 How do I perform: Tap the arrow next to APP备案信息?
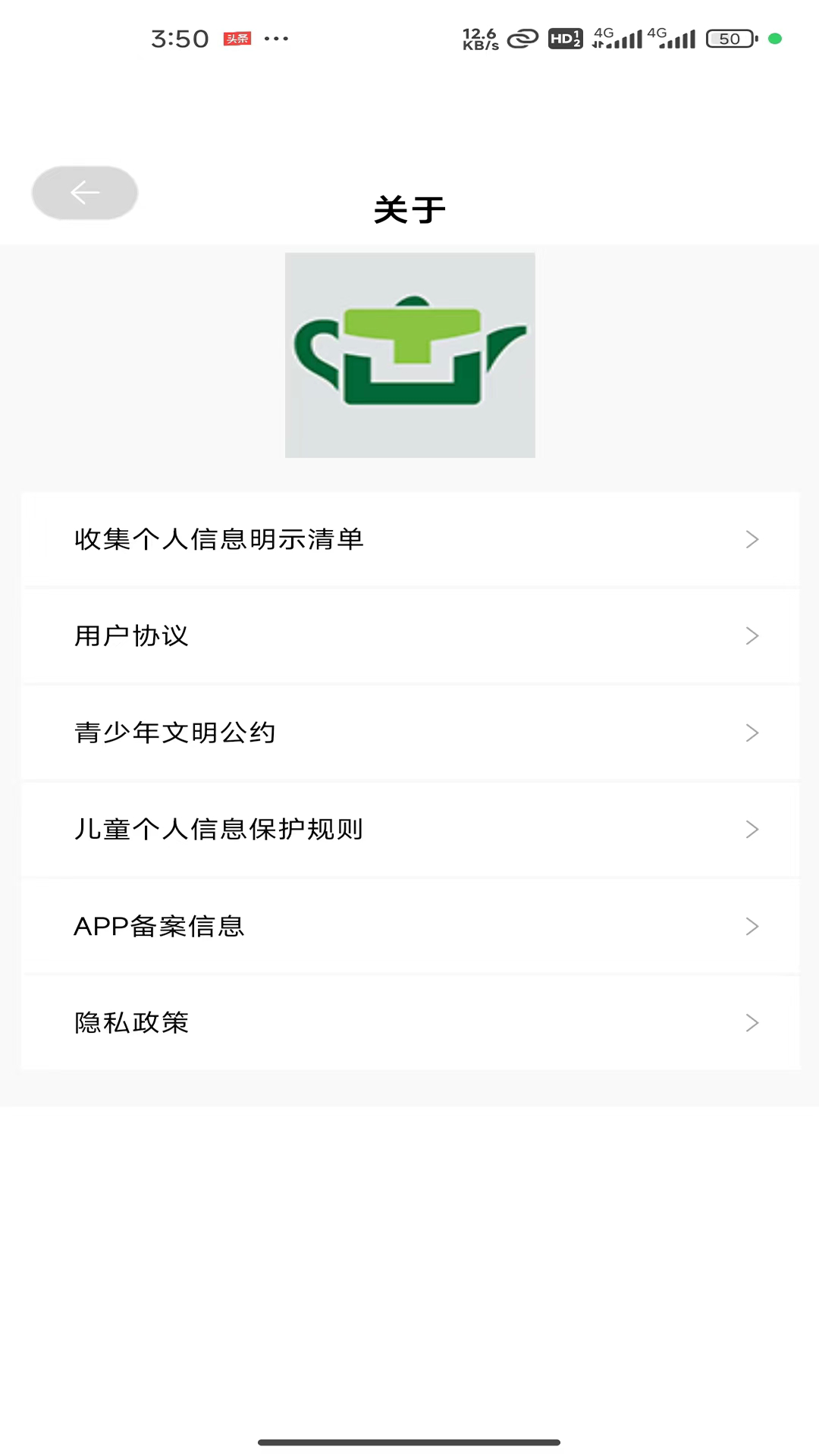752,926
